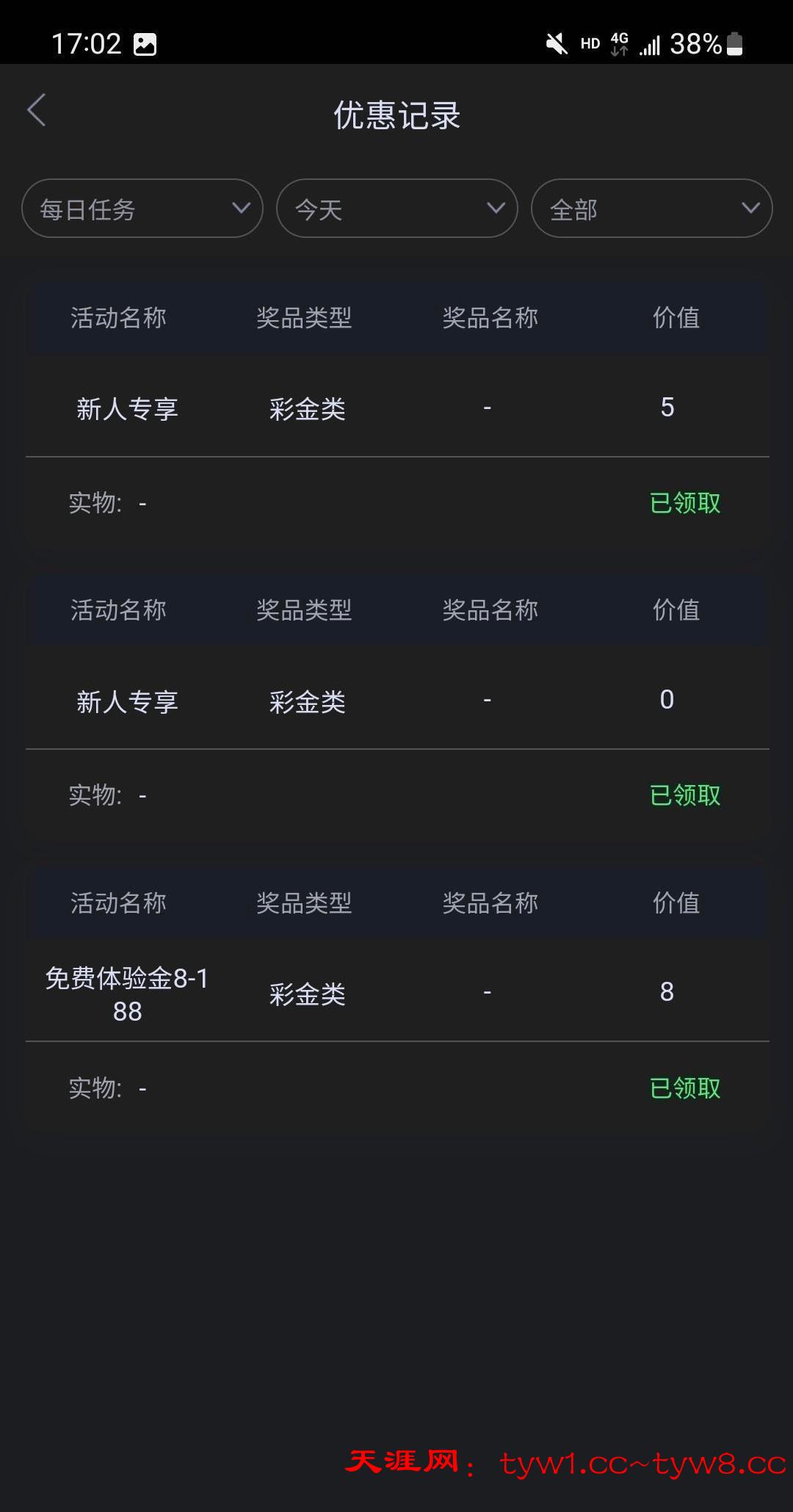793x1512 pixels.
Task: Expand the 今天 date dropdown
Action: point(396,209)
